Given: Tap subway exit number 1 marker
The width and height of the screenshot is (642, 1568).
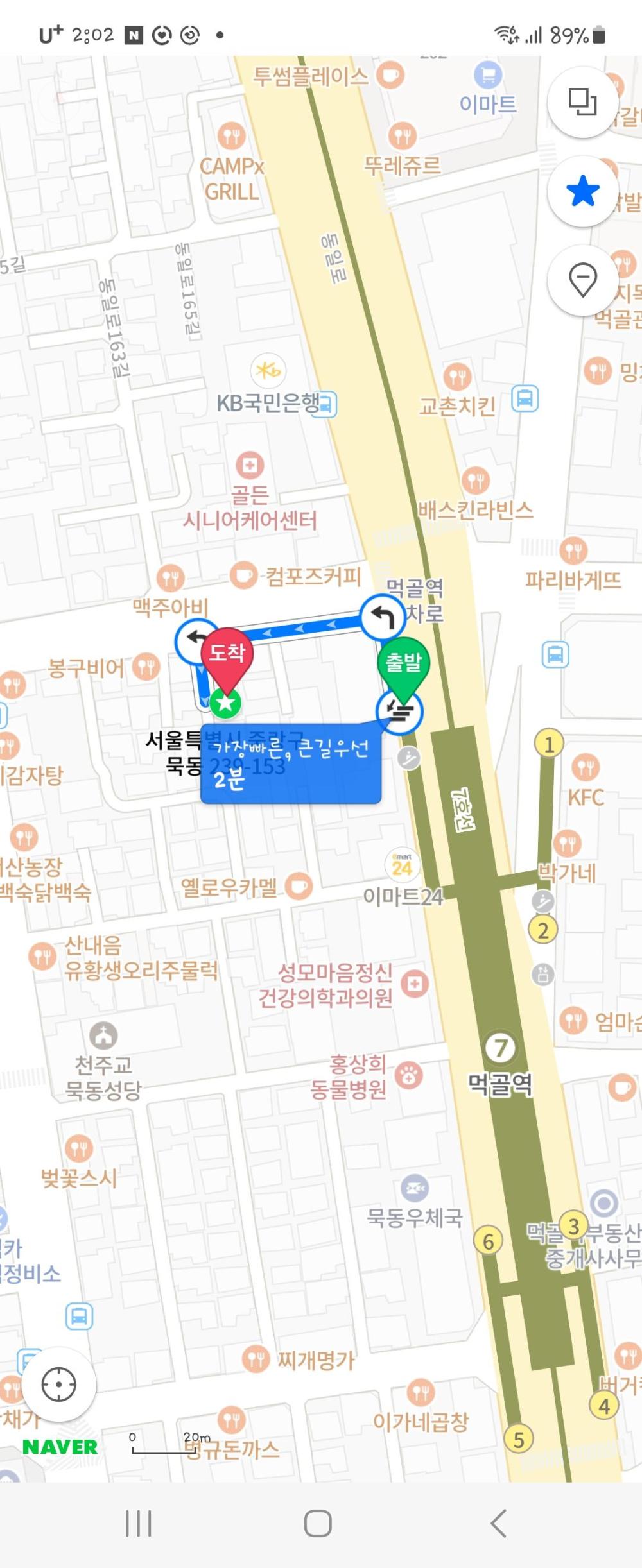Looking at the screenshot, I should [549, 743].
